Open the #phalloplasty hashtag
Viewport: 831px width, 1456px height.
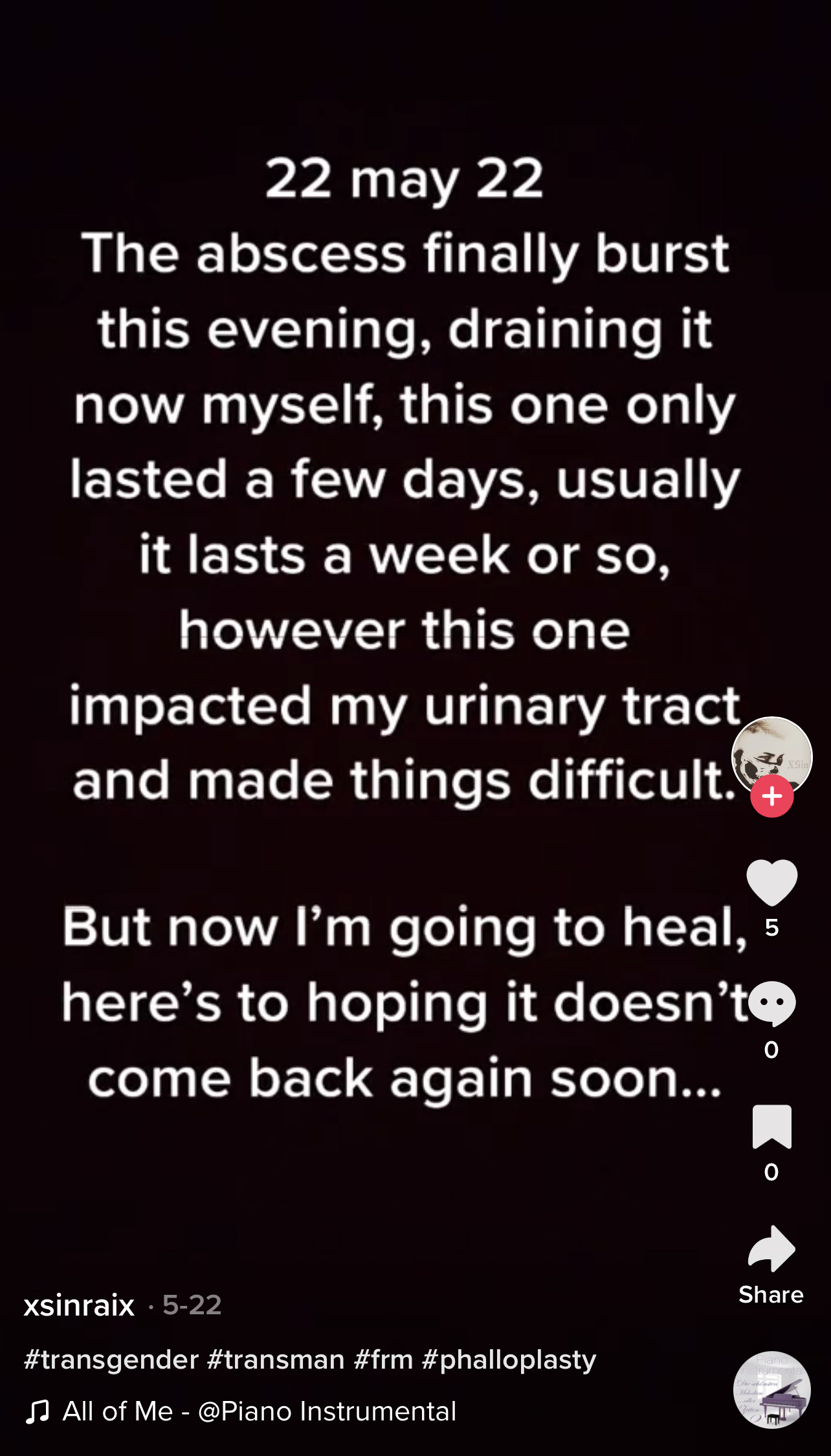coord(509,1360)
